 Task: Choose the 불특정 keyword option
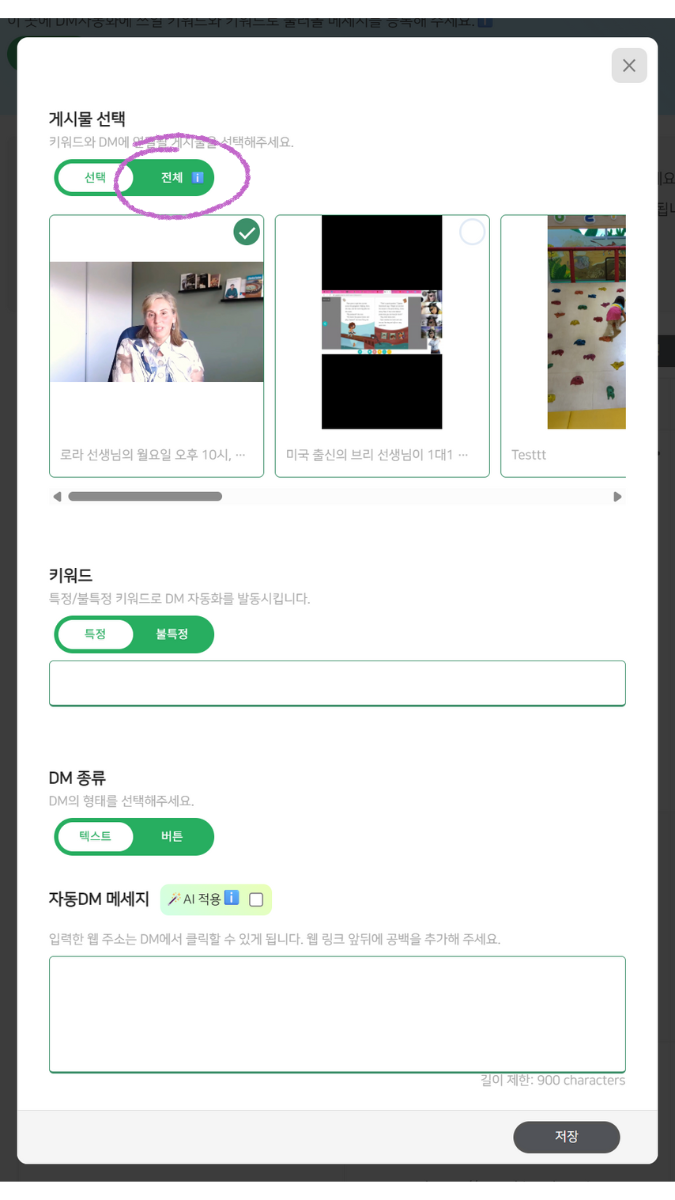pyautogui.click(x=172, y=634)
